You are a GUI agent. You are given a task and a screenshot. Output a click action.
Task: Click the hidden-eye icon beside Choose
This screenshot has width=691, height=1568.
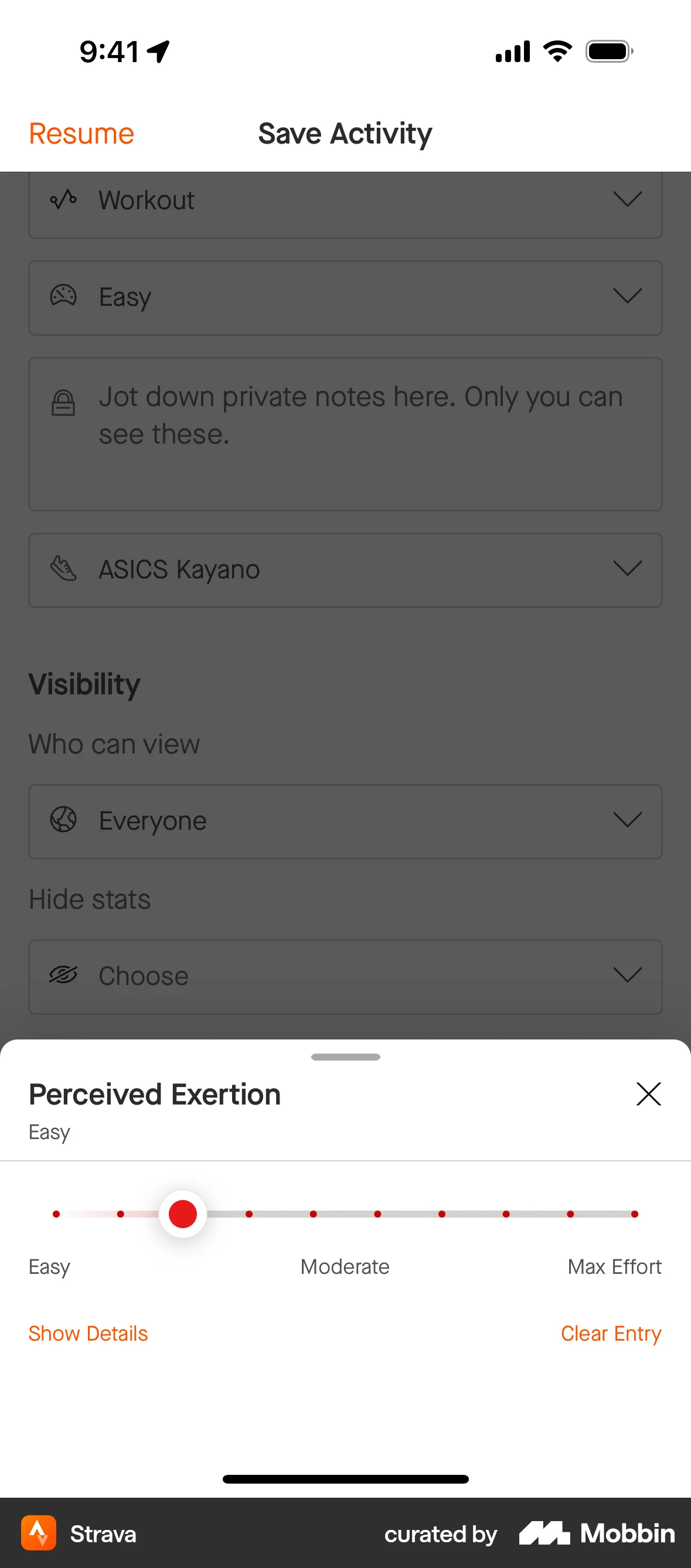[63, 975]
